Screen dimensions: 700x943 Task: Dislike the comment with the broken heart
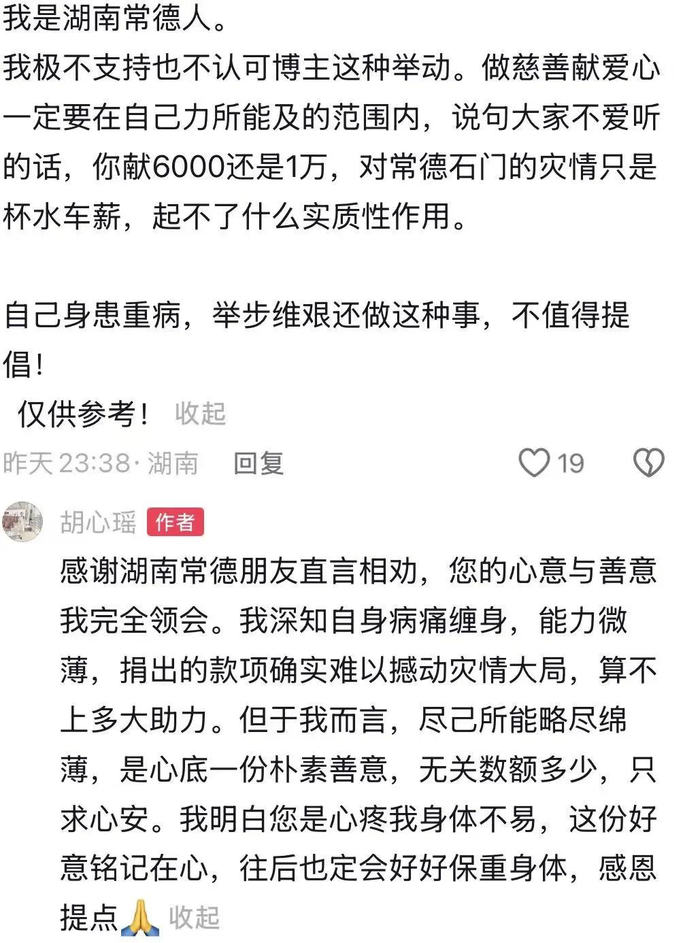(x=649, y=463)
